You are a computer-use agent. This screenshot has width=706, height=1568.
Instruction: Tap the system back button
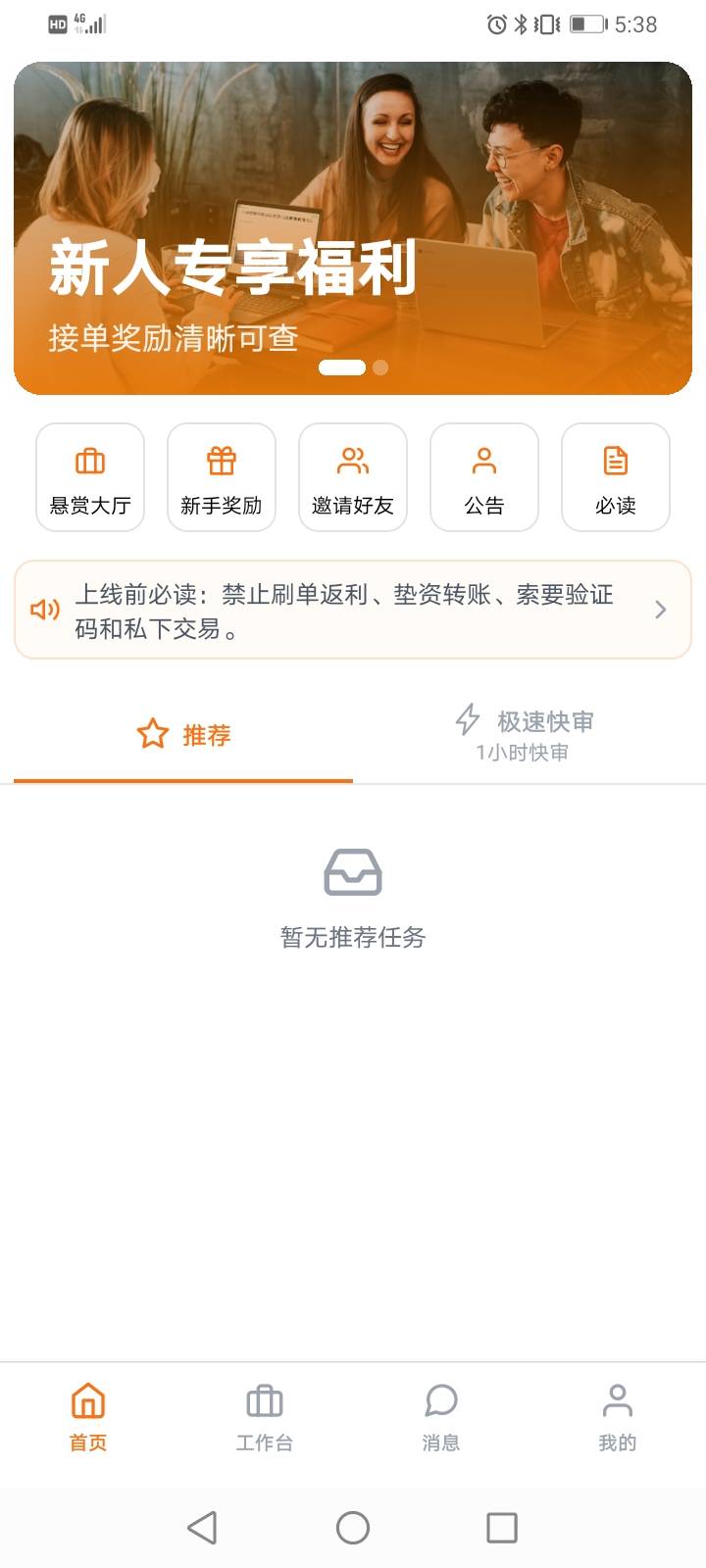point(202,1527)
